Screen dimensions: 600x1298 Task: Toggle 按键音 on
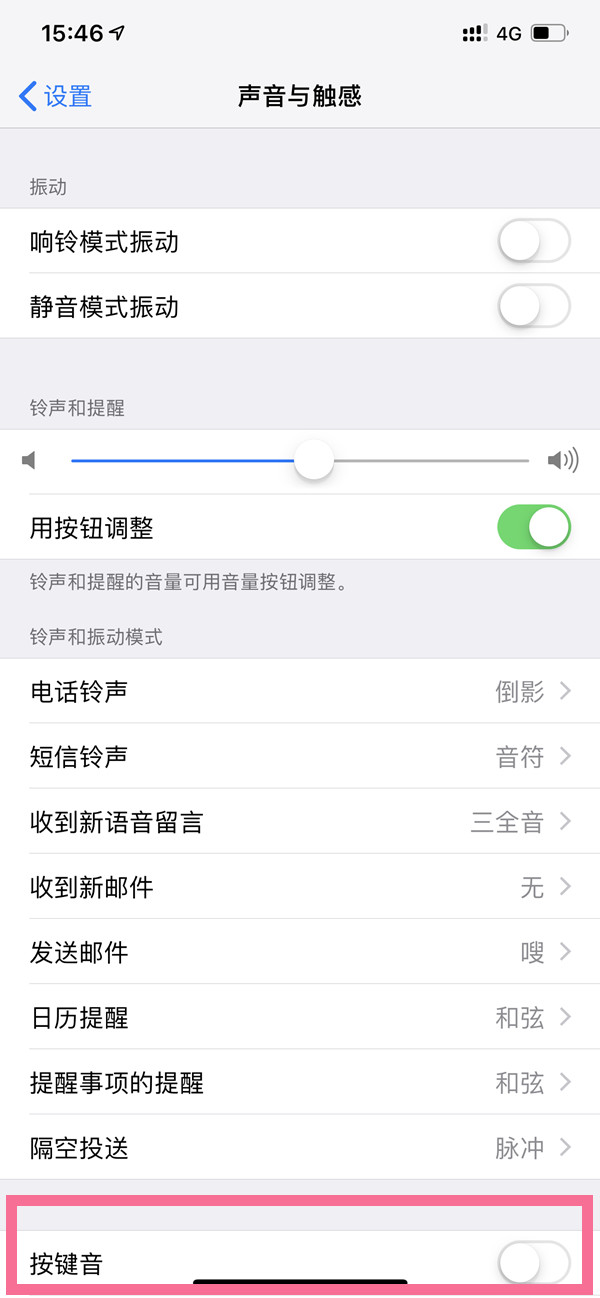[x=534, y=1264]
